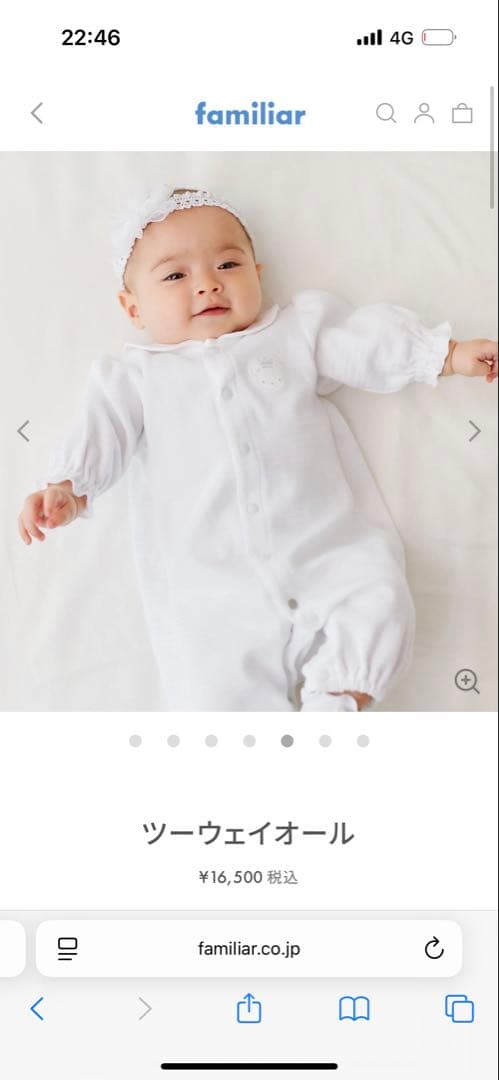The width and height of the screenshot is (499, 1080).
Task: Jump to the last photo dot
Action: [x=363, y=740]
